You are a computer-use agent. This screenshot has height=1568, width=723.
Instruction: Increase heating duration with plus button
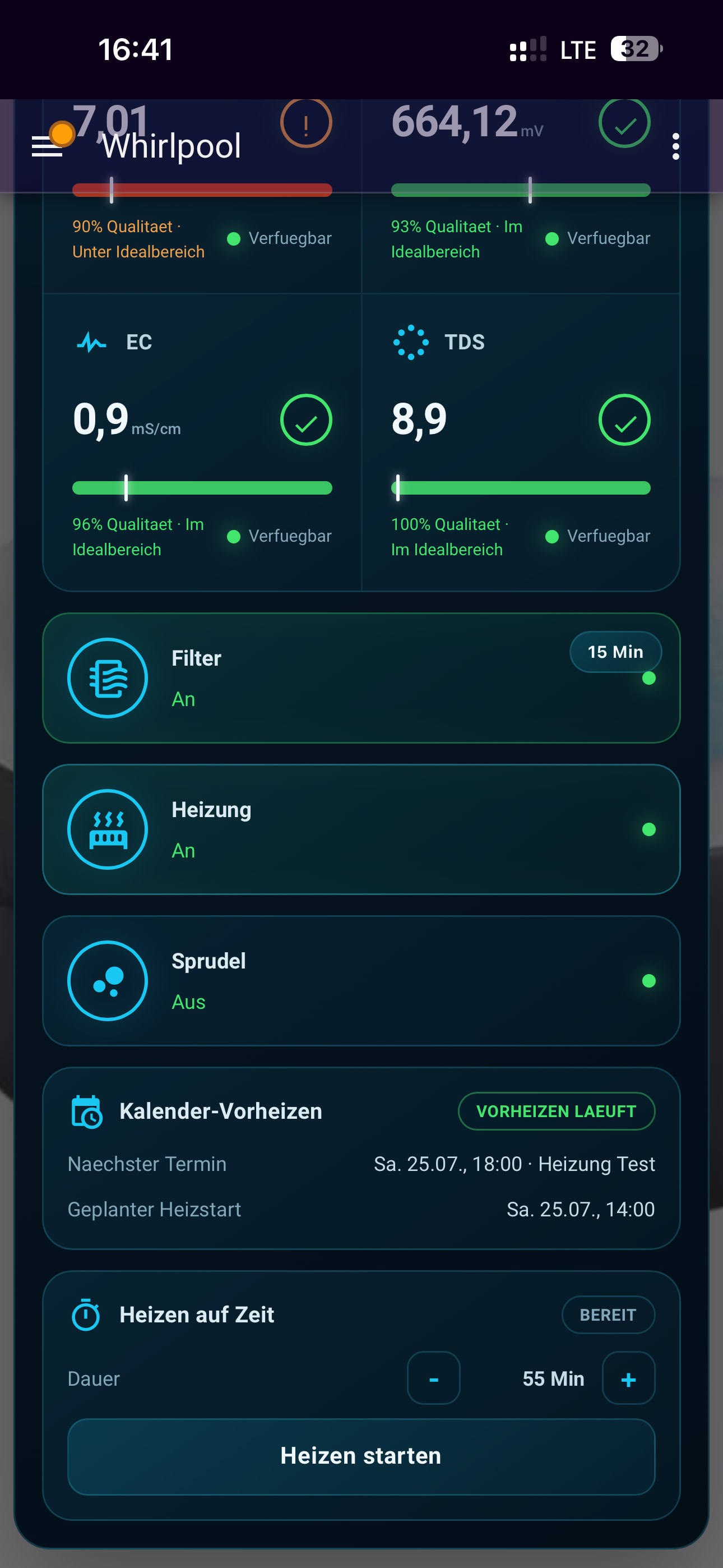628,1378
